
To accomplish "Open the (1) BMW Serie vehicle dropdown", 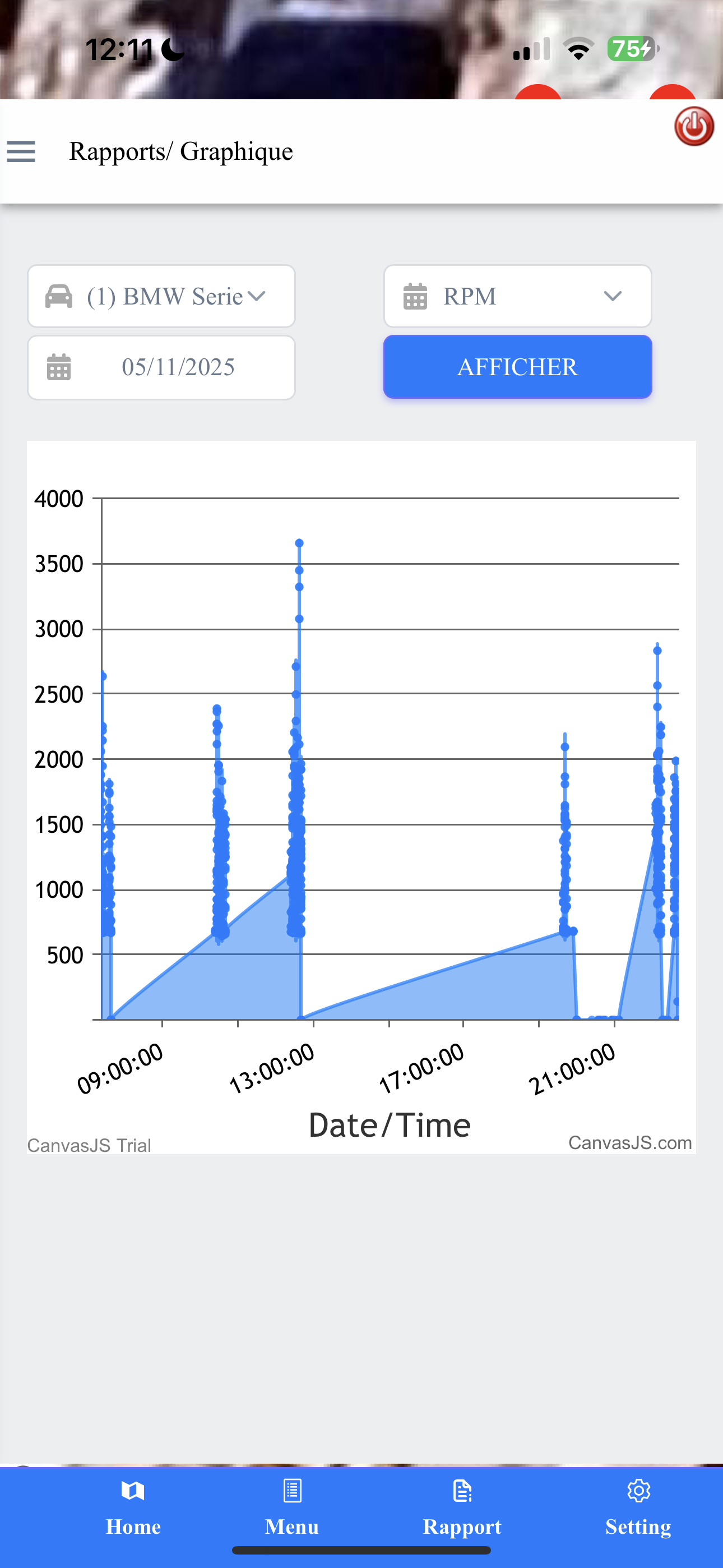I will [161, 296].
